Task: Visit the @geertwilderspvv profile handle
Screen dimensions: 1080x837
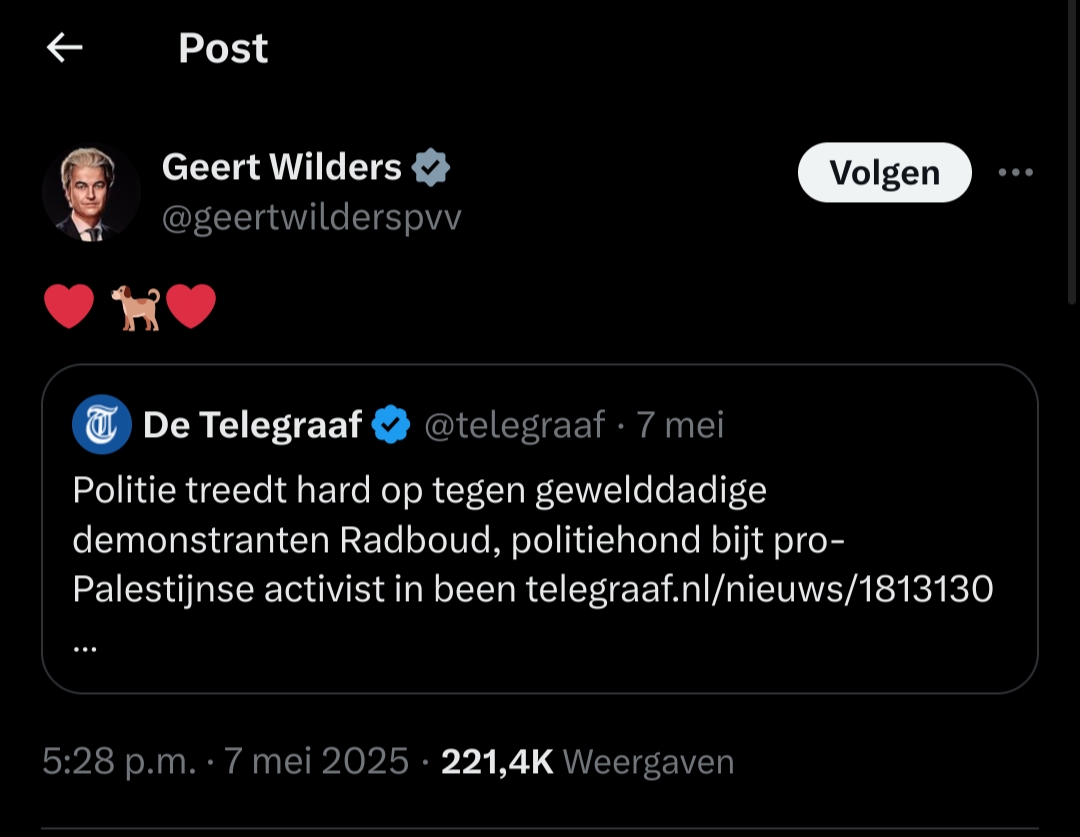Action: coord(312,217)
